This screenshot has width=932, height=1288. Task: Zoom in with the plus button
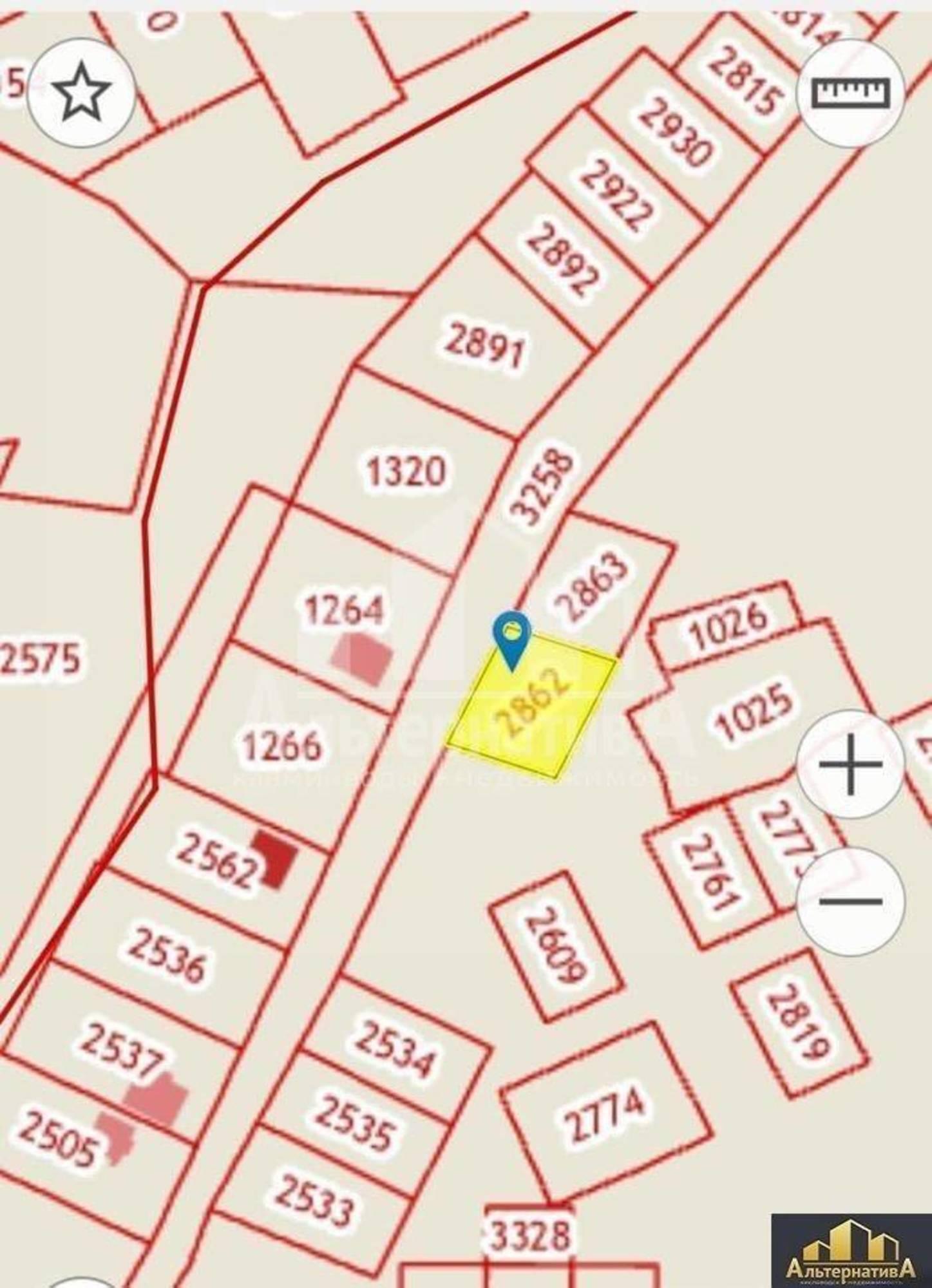(851, 765)
